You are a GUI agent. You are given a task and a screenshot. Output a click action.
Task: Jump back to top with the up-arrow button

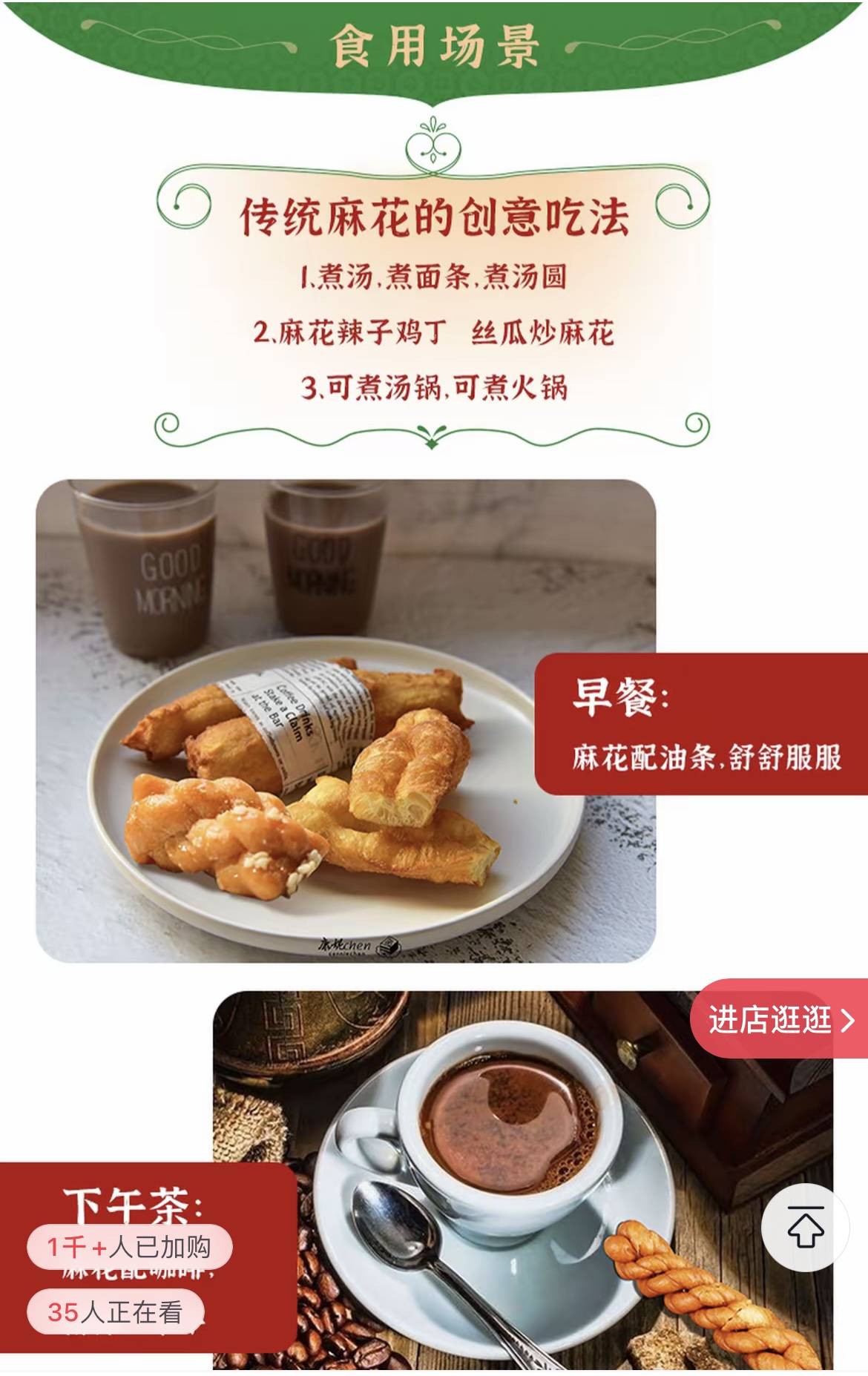tap(806, 1227)
